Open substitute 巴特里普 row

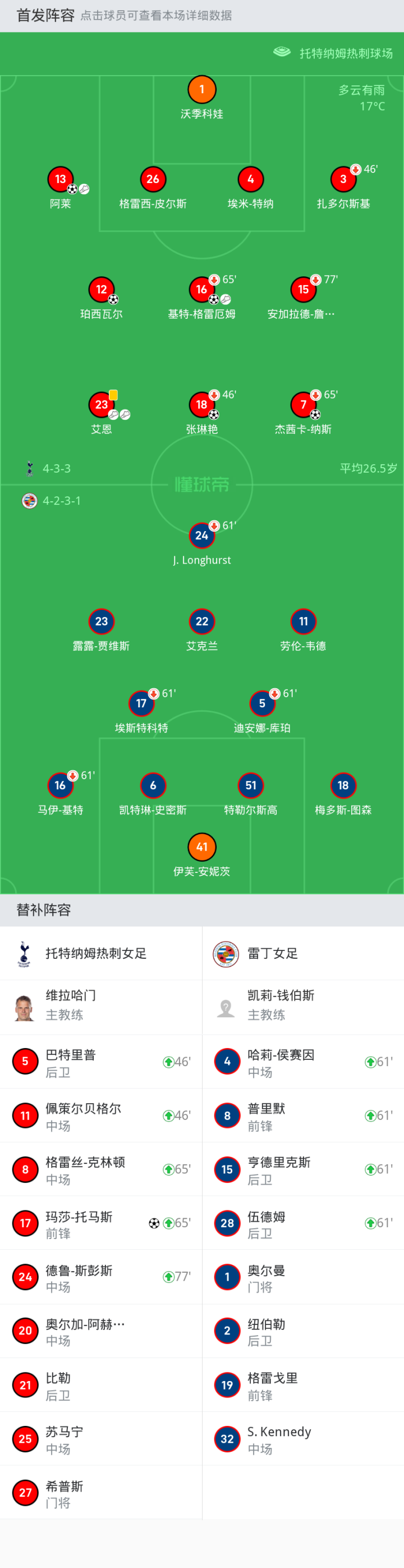100,1063
